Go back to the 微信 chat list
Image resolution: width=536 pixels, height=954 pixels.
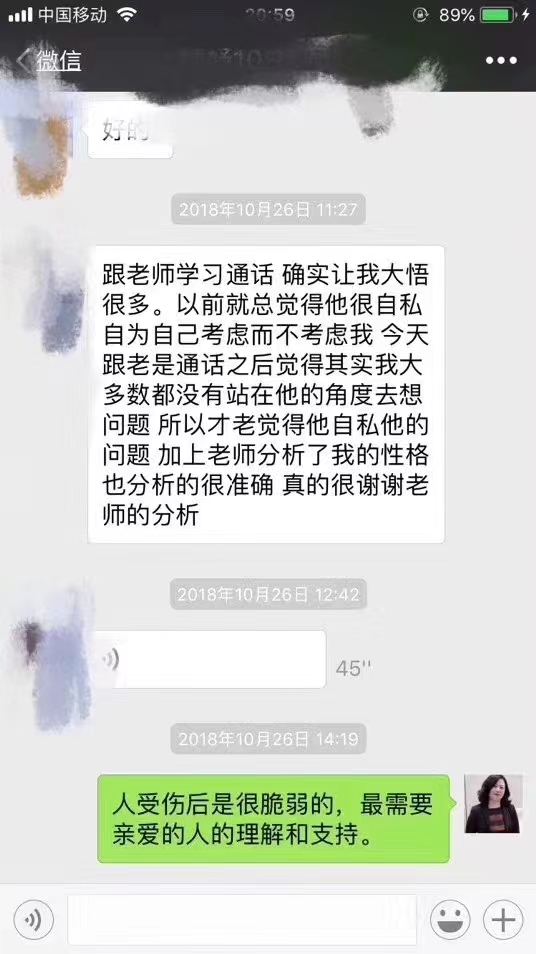(x=49, y=60)
